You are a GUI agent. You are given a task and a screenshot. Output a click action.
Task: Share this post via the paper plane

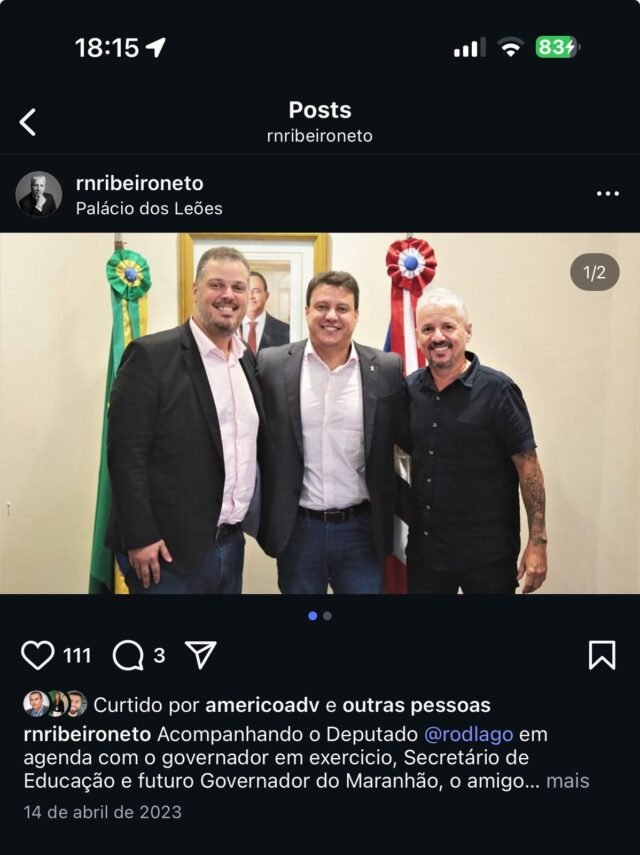point(201,655)
